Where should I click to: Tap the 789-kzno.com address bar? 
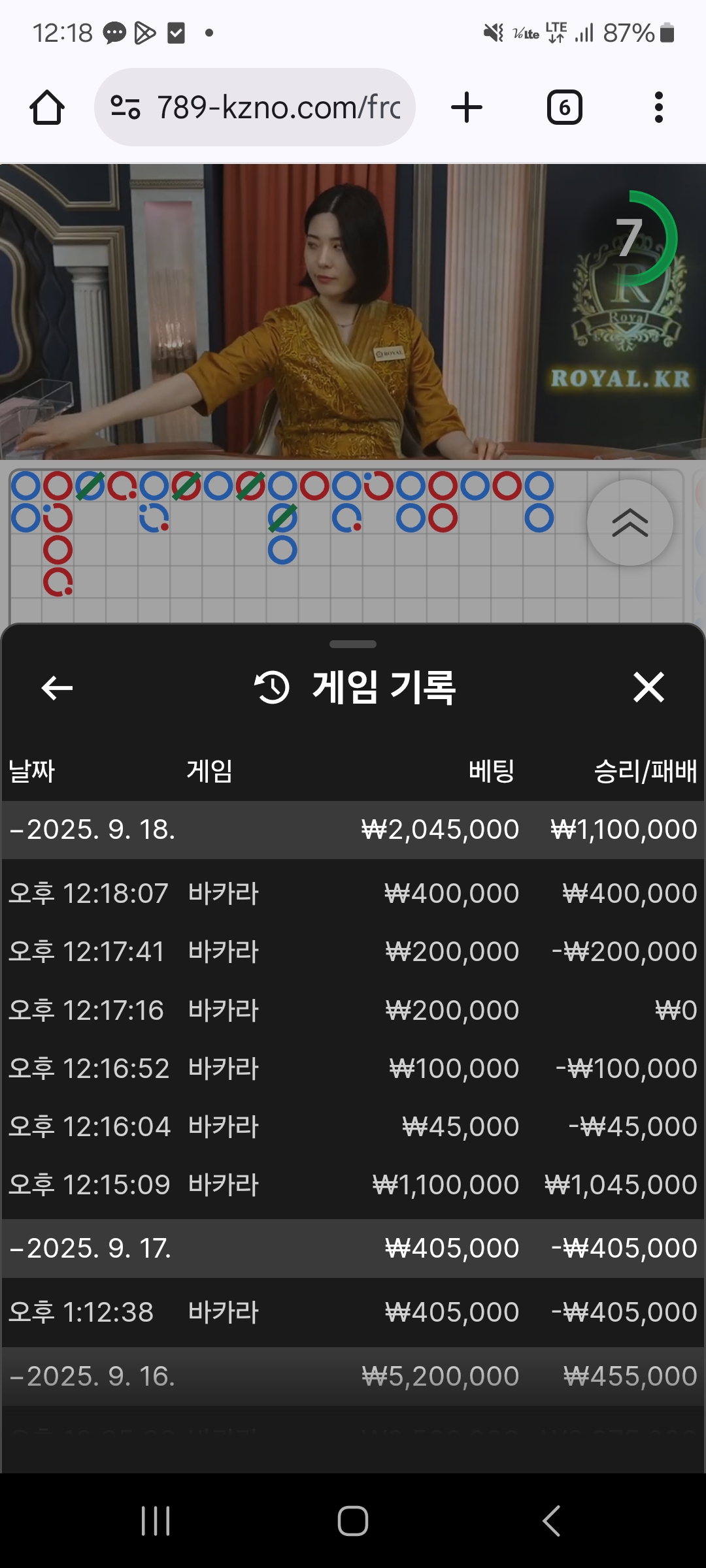point(255,108)
